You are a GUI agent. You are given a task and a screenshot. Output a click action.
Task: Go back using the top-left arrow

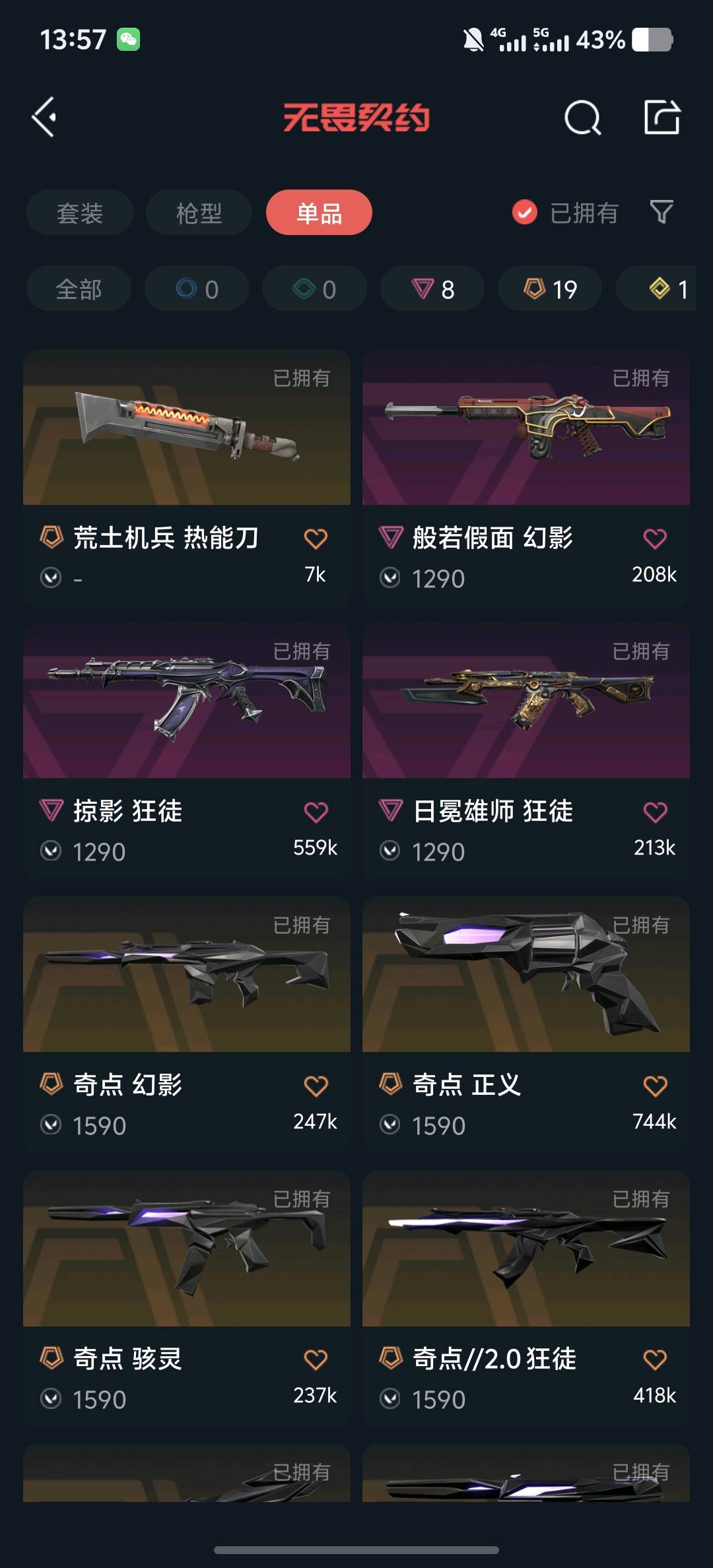[x=44, y=117]
